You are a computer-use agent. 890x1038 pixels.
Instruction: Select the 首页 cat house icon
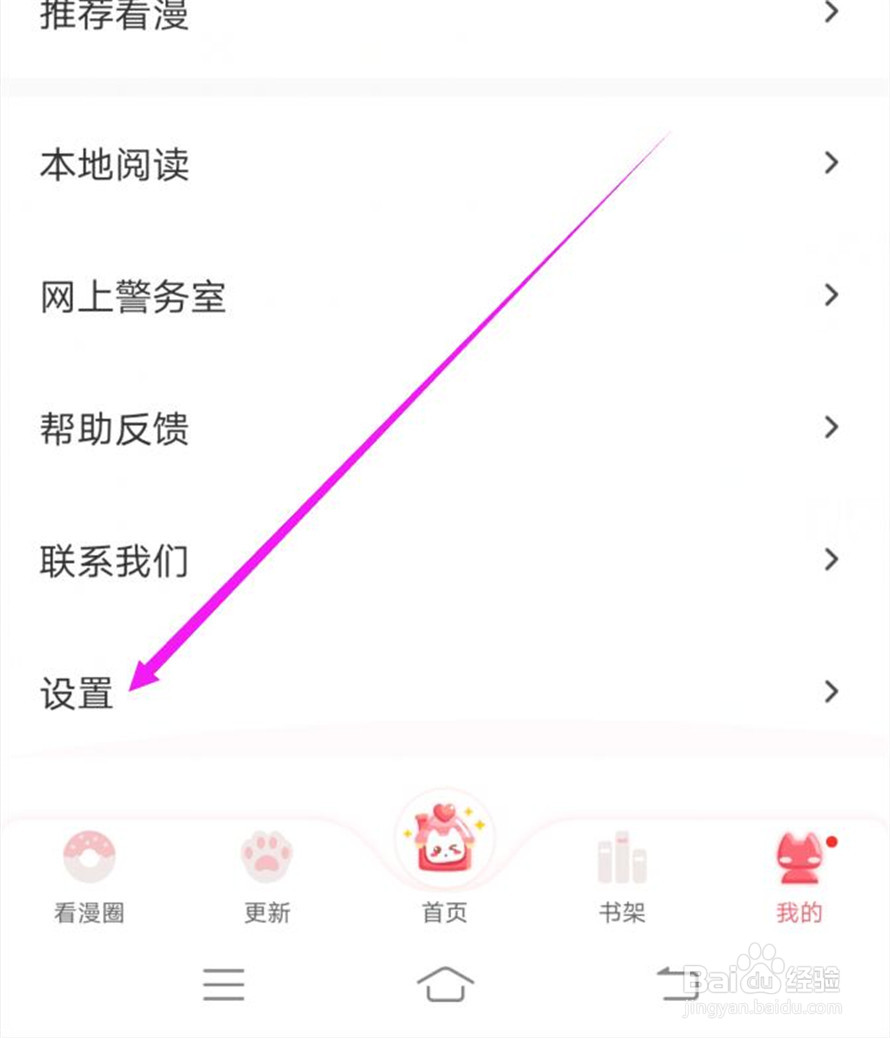tap(444, 840)
